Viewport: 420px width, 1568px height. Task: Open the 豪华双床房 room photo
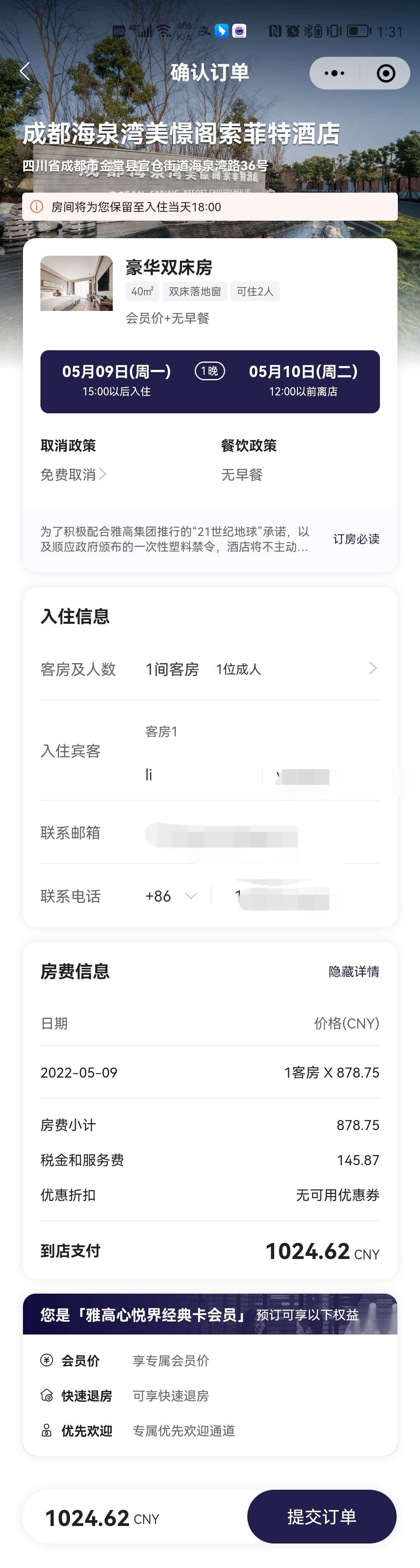point(77,284)
